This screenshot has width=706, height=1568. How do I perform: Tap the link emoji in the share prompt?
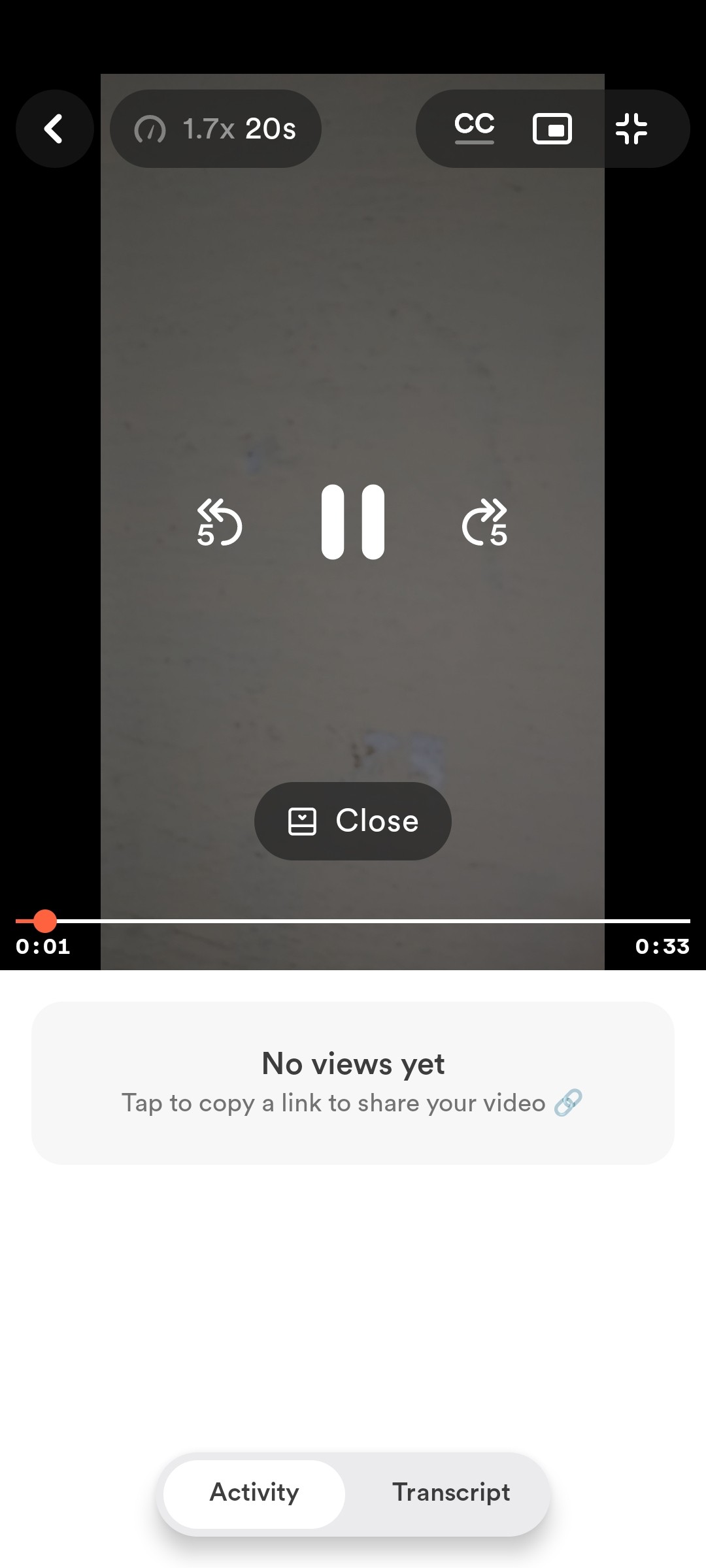567,1102
